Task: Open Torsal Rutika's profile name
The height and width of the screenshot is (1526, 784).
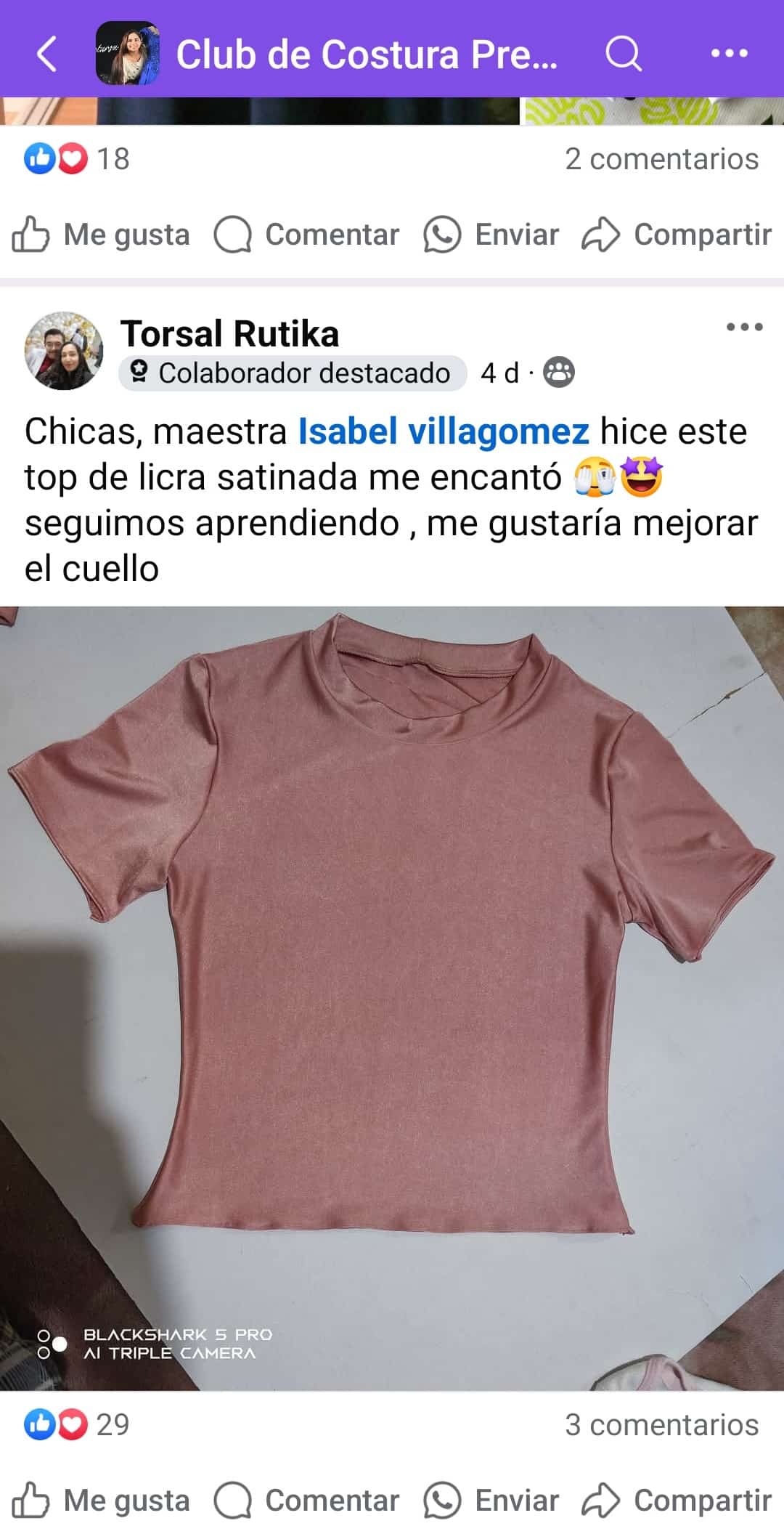Action: tap(229, 333)
